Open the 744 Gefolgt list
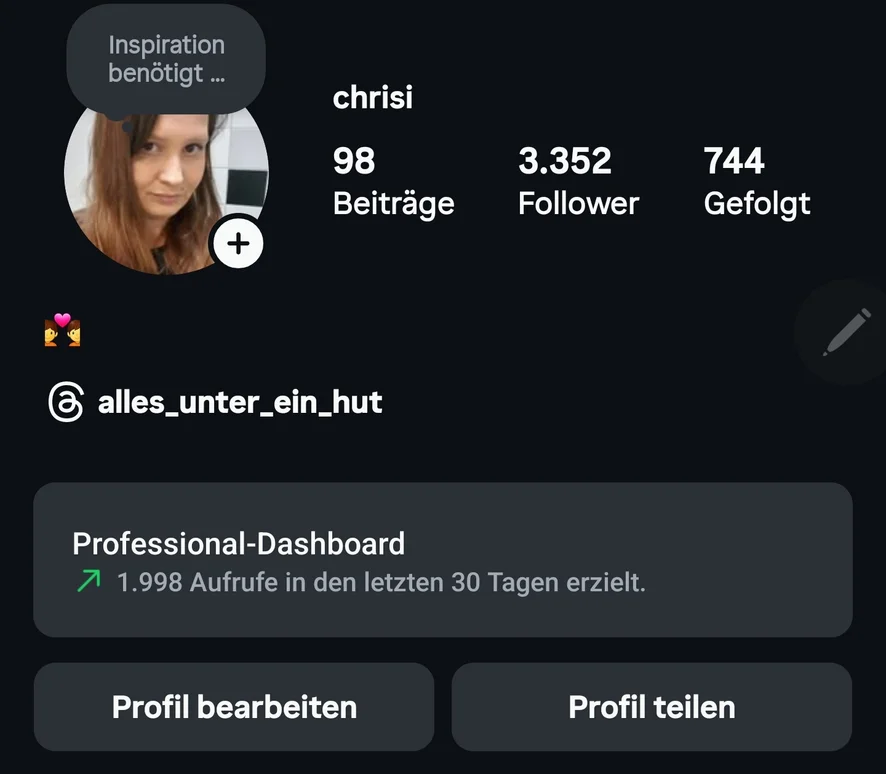 tap(756, 181)
